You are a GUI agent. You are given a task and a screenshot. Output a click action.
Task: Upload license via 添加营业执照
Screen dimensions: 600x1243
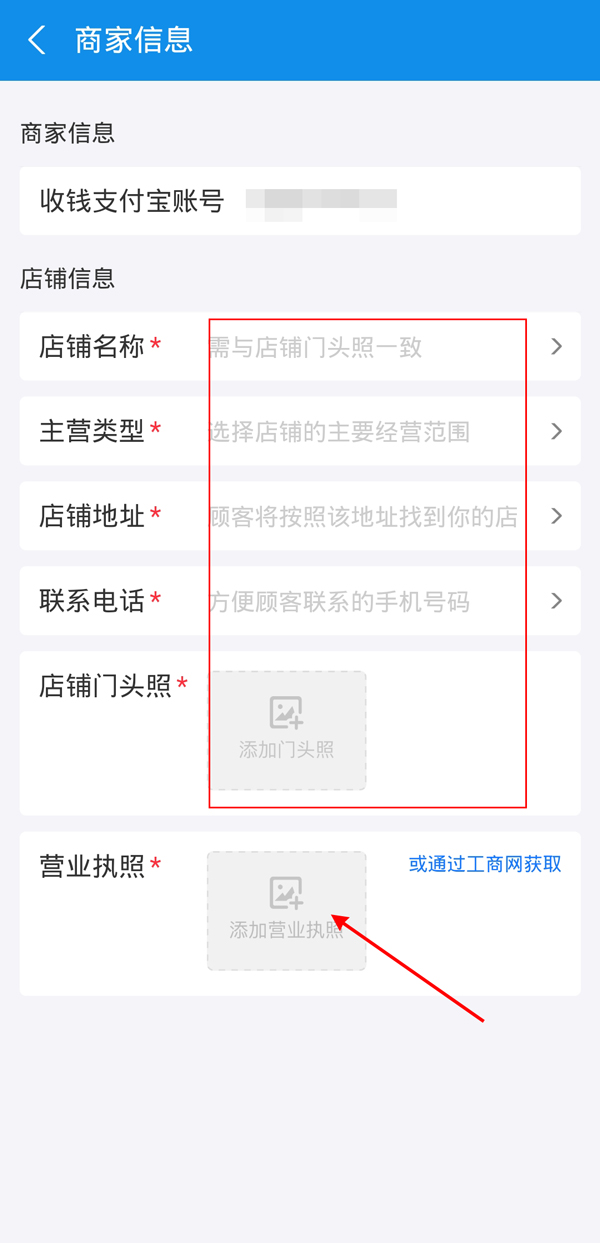[287, 911]
